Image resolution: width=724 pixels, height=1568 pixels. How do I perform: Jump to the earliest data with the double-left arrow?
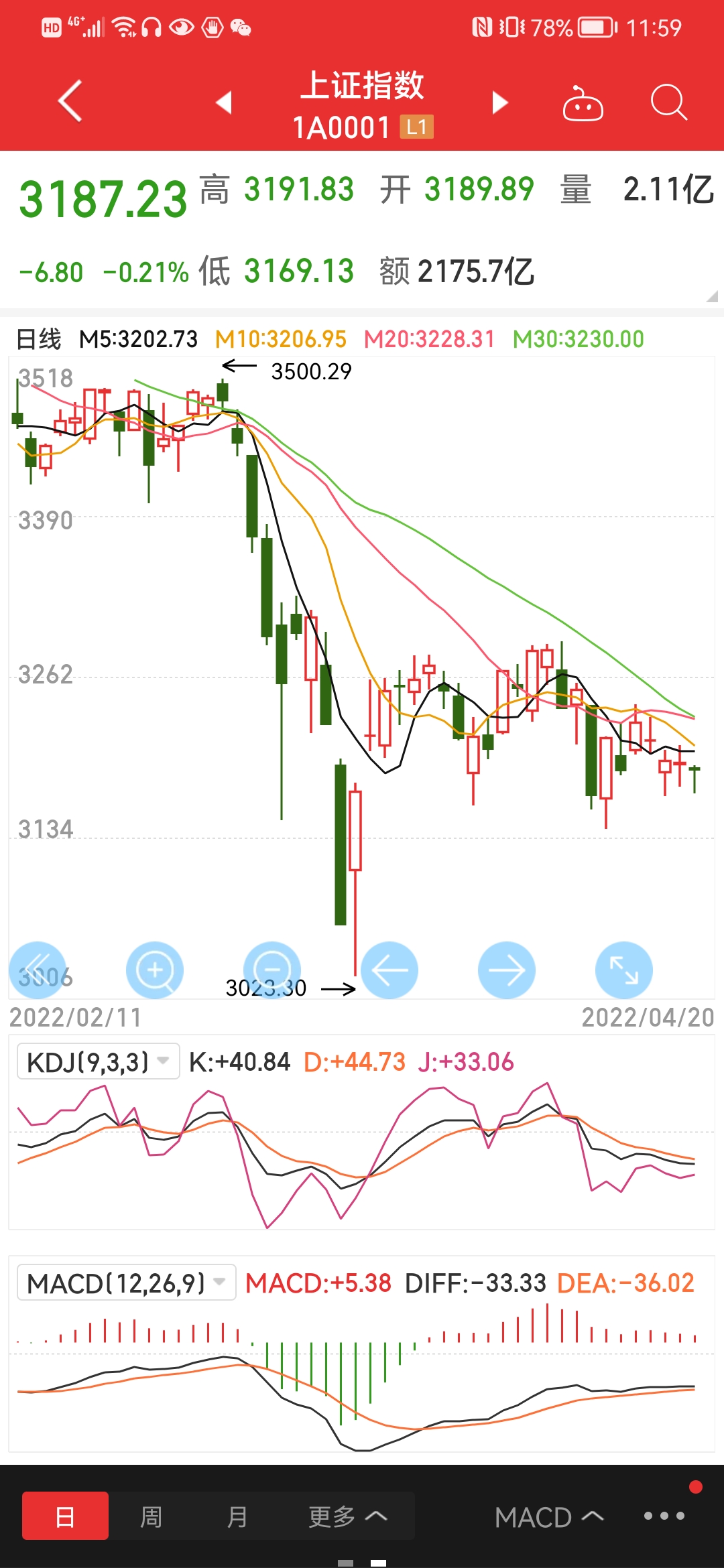tap(38, 970)
